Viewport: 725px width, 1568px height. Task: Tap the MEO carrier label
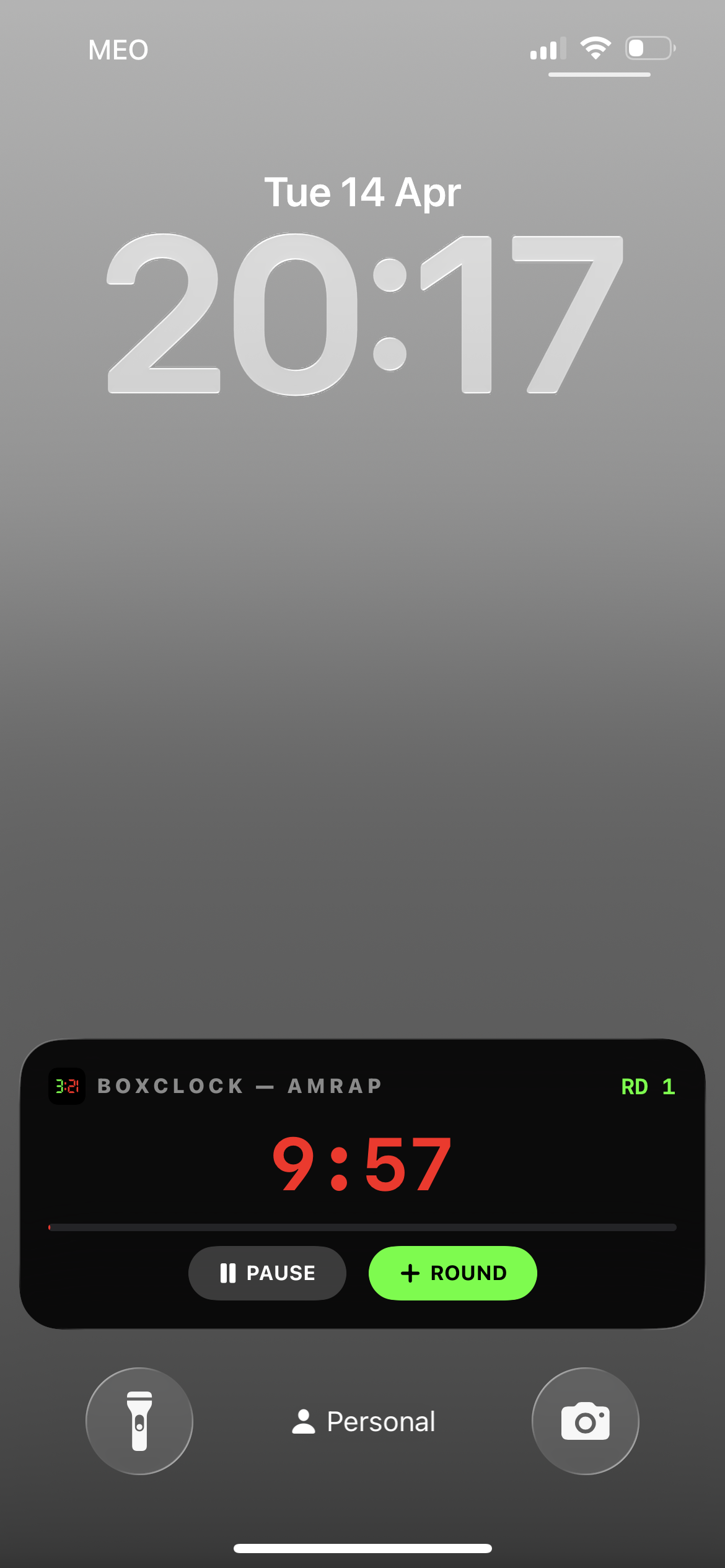tap(118, 48)
